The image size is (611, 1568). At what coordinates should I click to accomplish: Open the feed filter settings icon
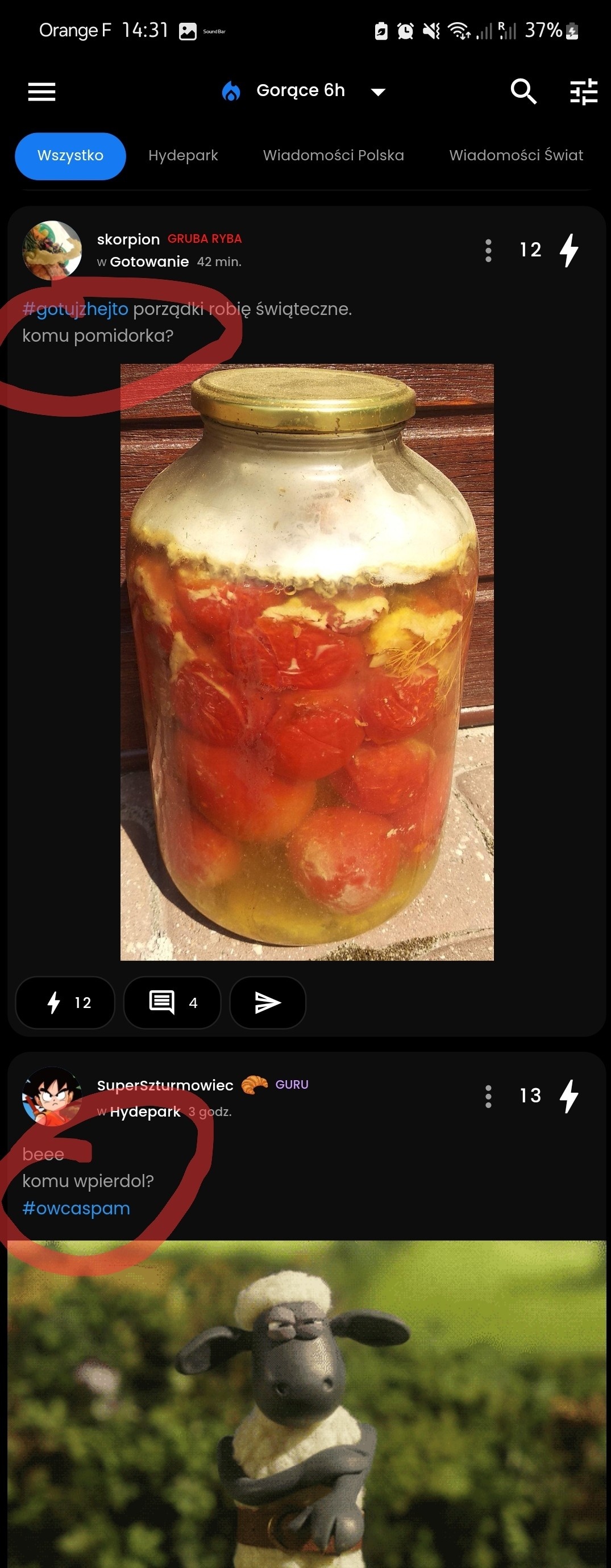click(x=583, y=92)
